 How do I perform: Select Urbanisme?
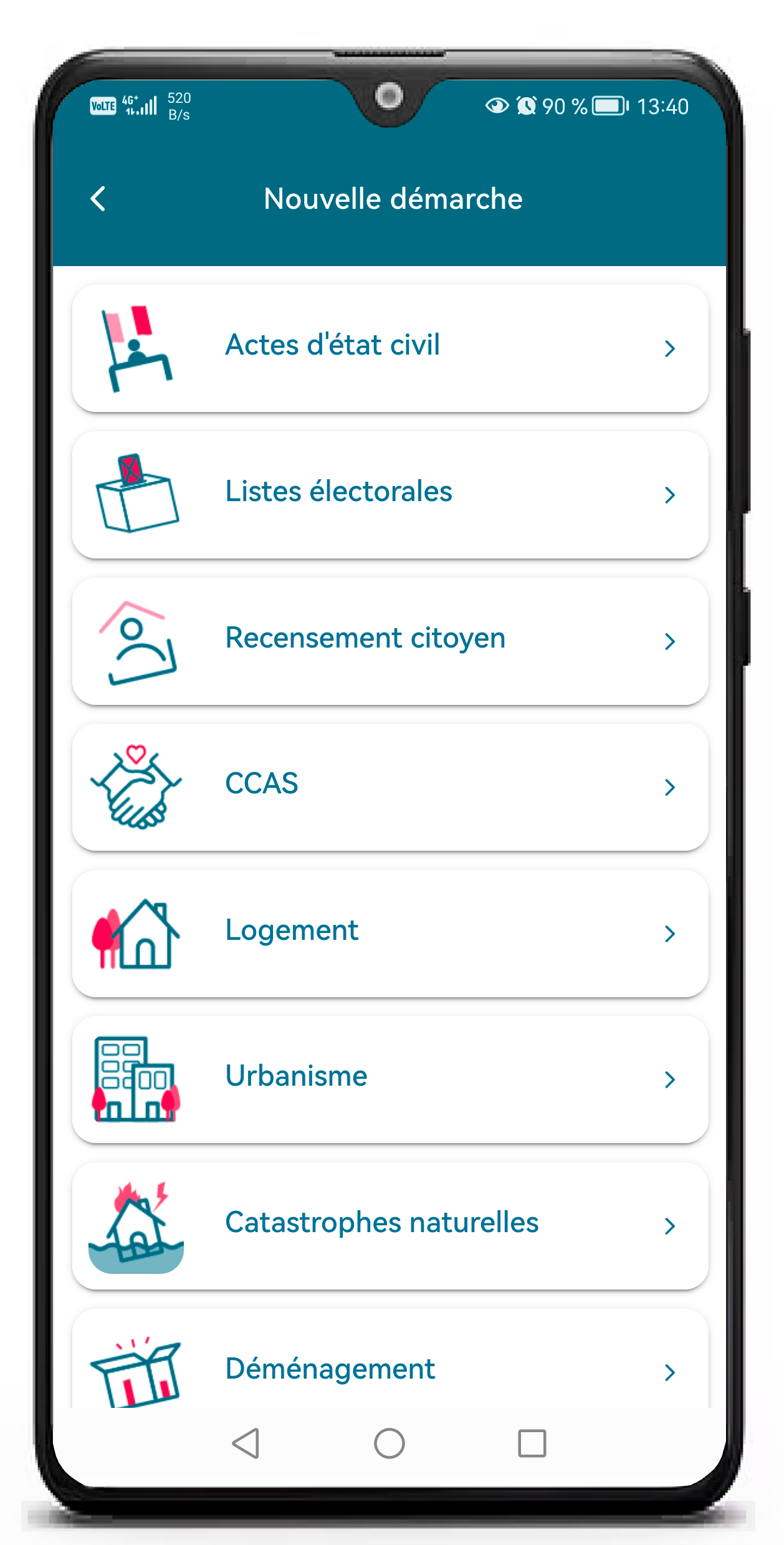click(x=390, y=1079)
